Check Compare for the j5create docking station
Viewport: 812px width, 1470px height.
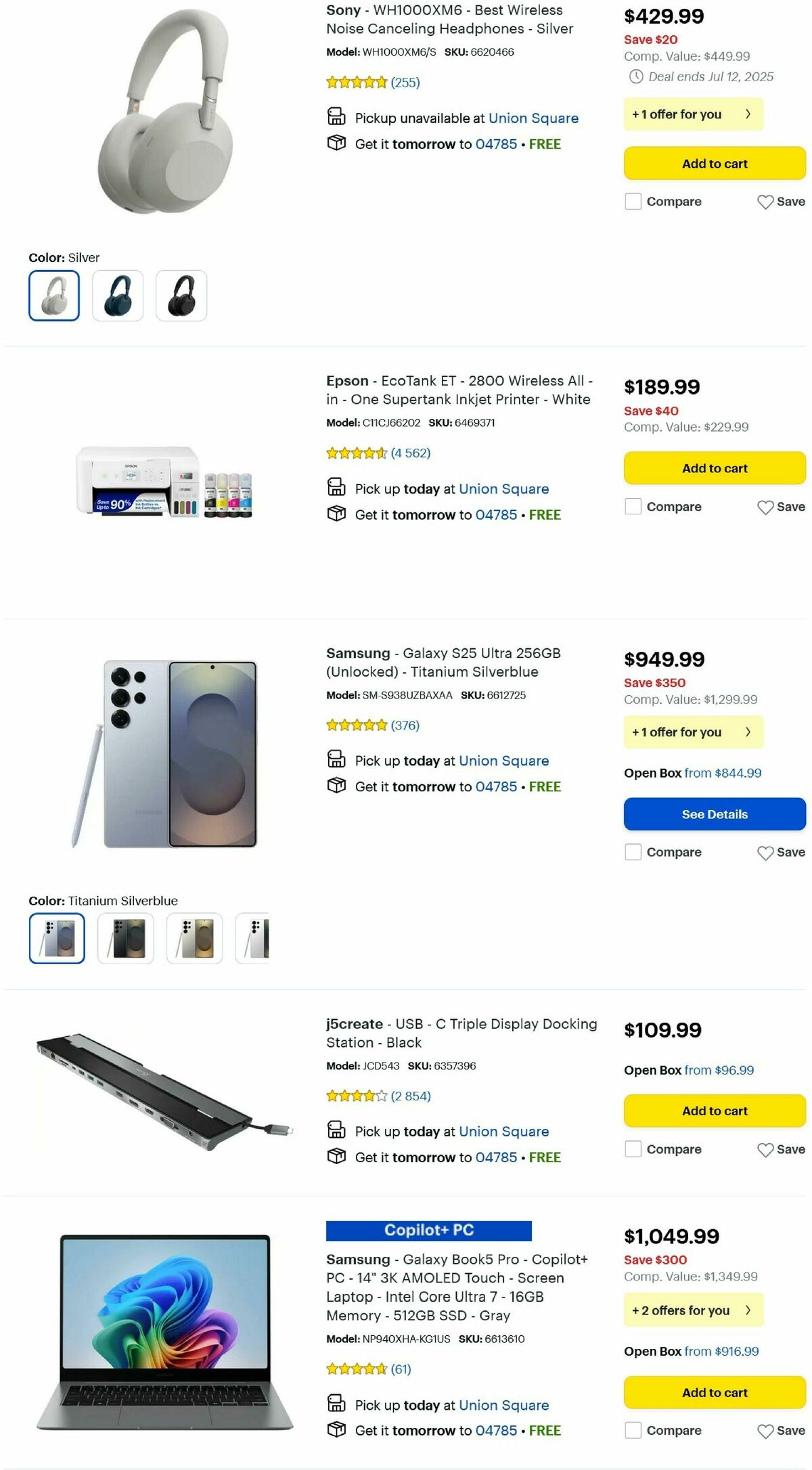(633, 1149)
